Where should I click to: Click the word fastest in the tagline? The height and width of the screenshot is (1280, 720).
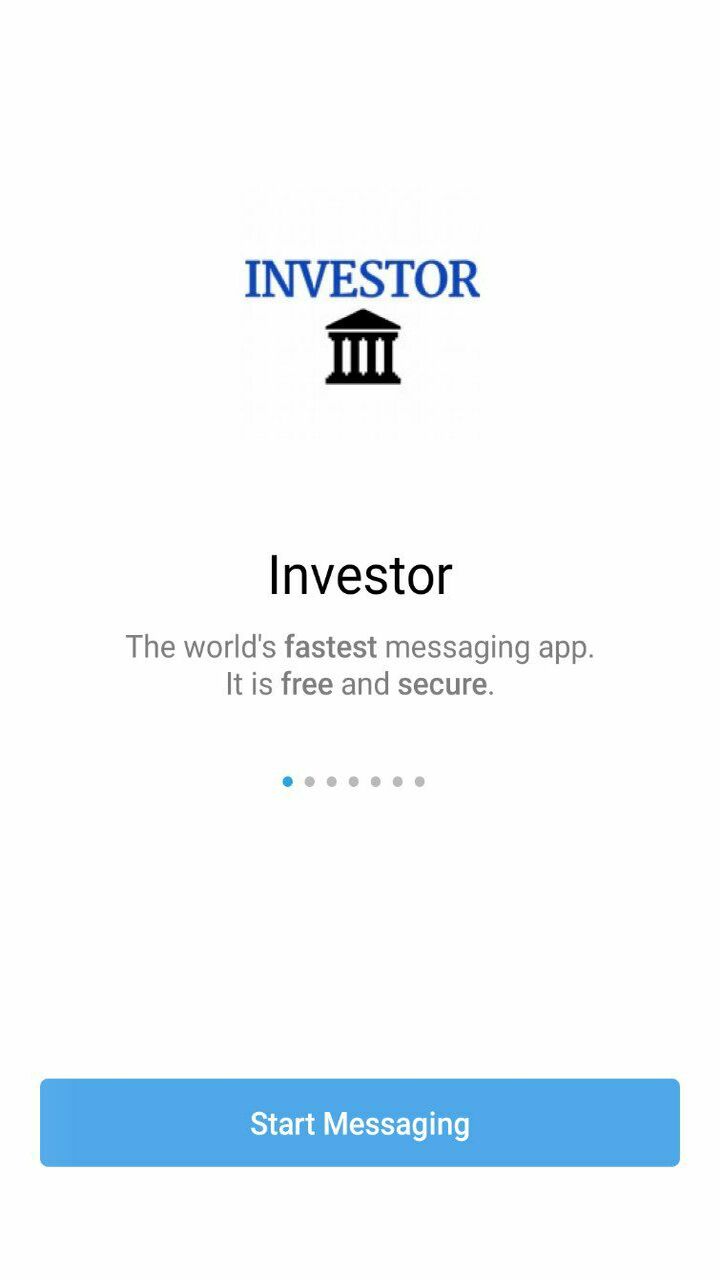coord(332,647)
